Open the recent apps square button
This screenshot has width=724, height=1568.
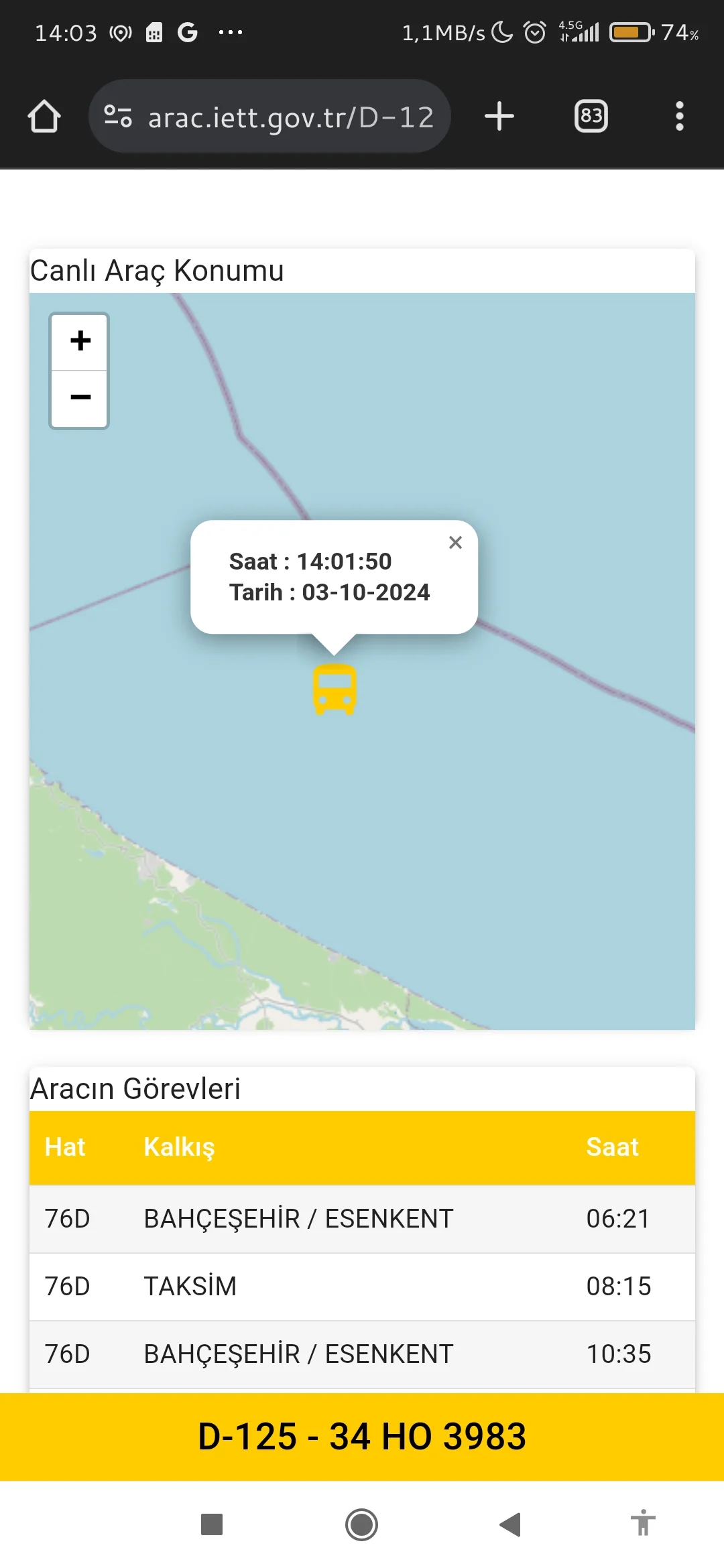pyautogui.click(x=212, y=1524)
